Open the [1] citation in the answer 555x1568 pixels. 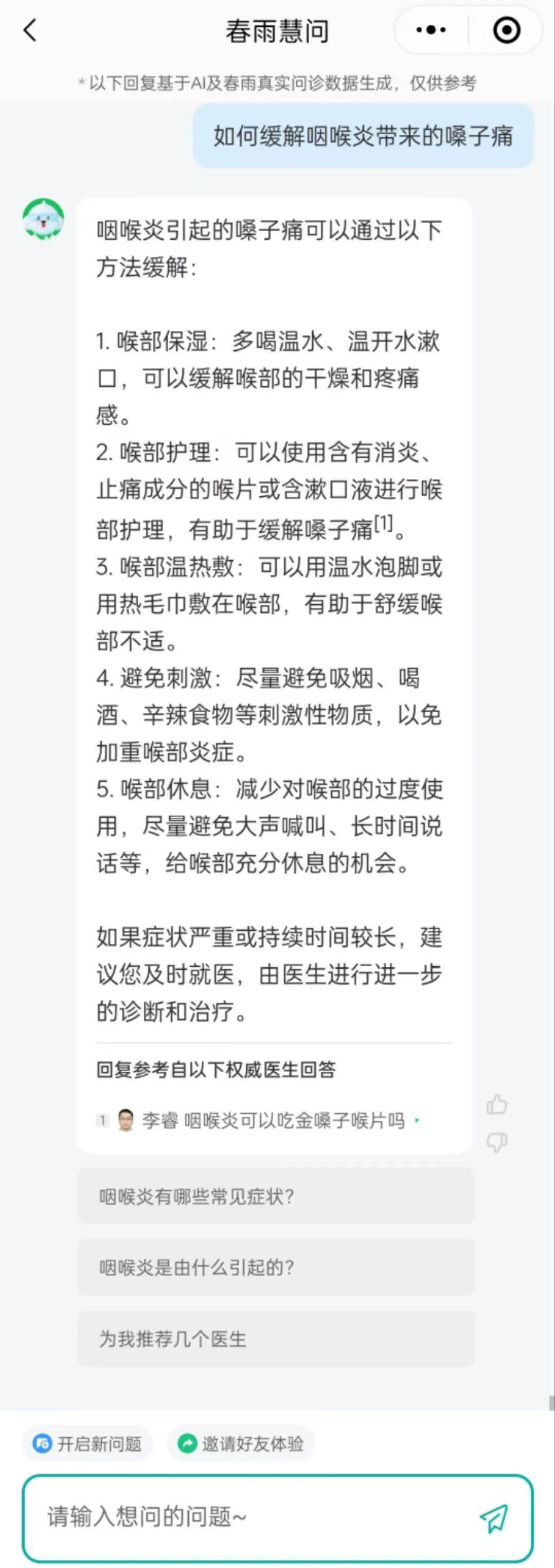[x=383, y=524]
